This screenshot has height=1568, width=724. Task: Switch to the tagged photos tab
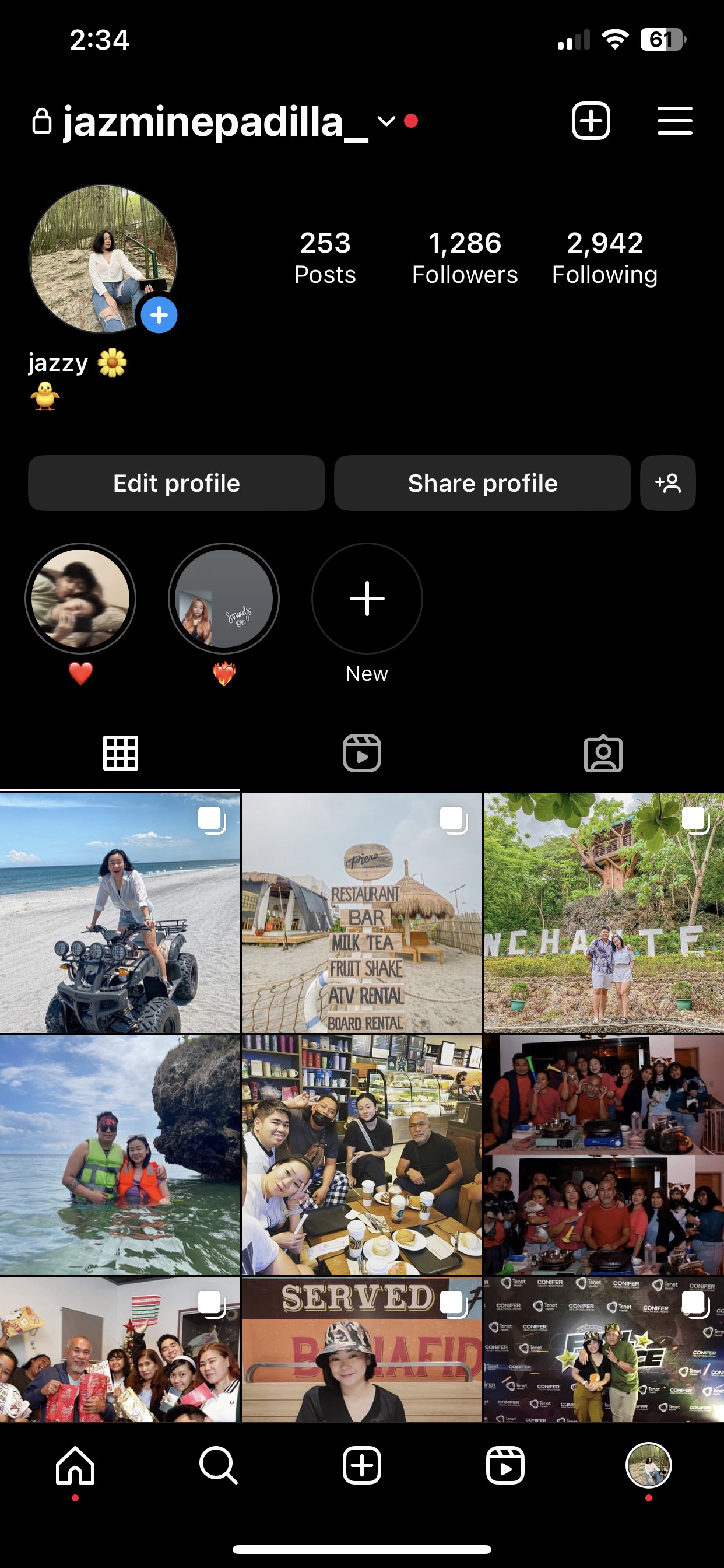(603, 754)
